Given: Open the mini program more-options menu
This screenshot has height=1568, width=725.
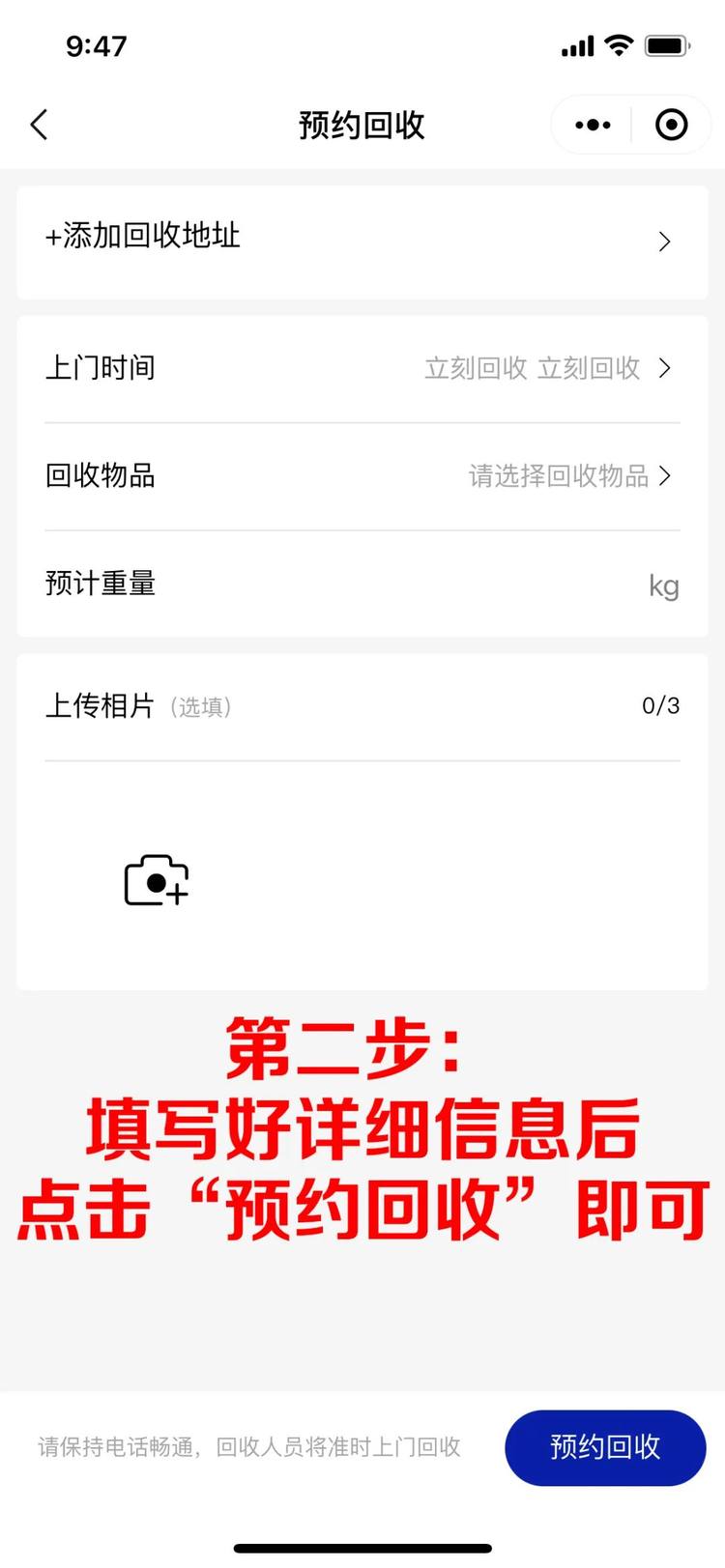Looking at the screenshot, I should click(593, 125).
